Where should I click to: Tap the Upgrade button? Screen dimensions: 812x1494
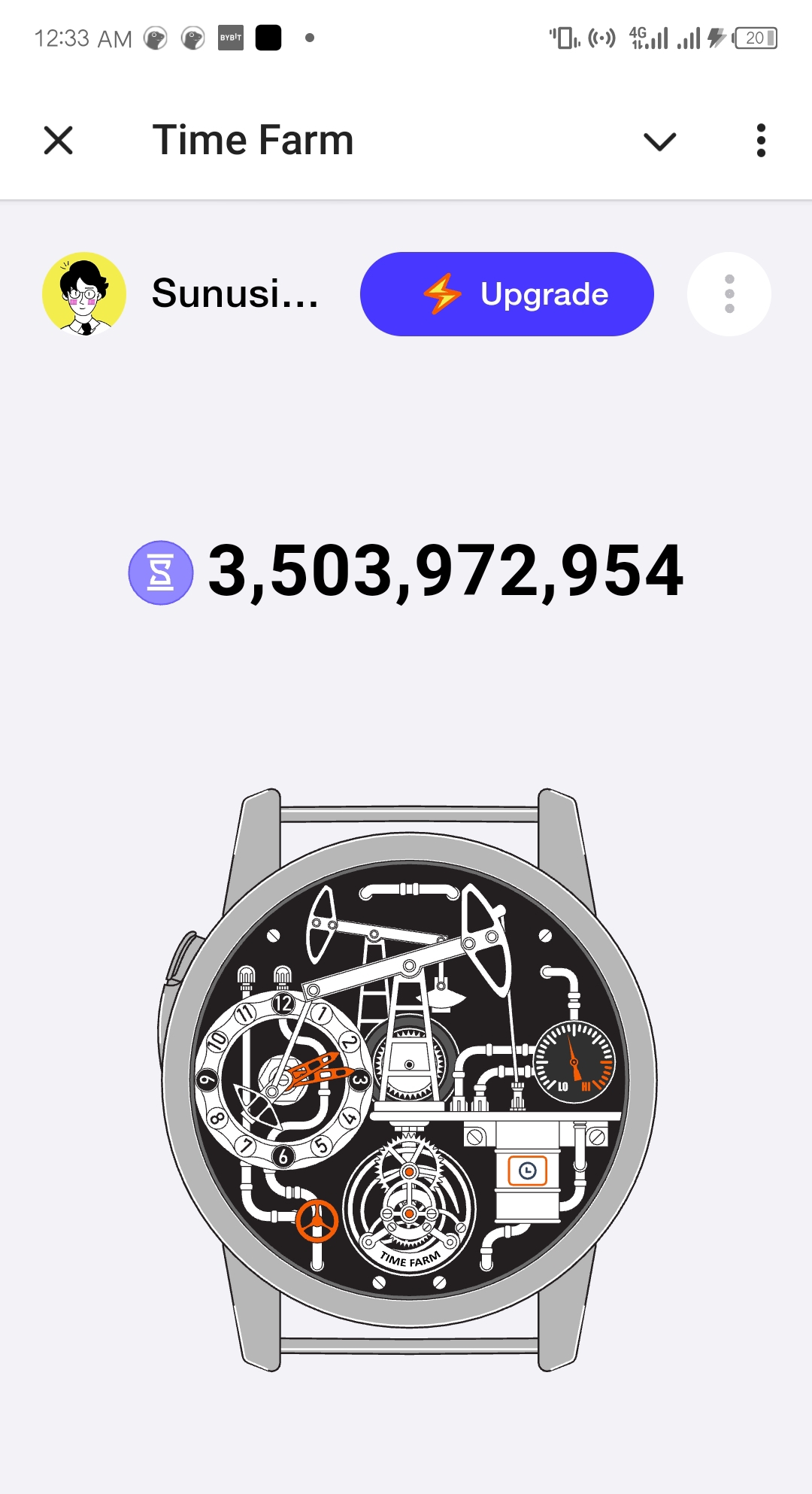507,294
